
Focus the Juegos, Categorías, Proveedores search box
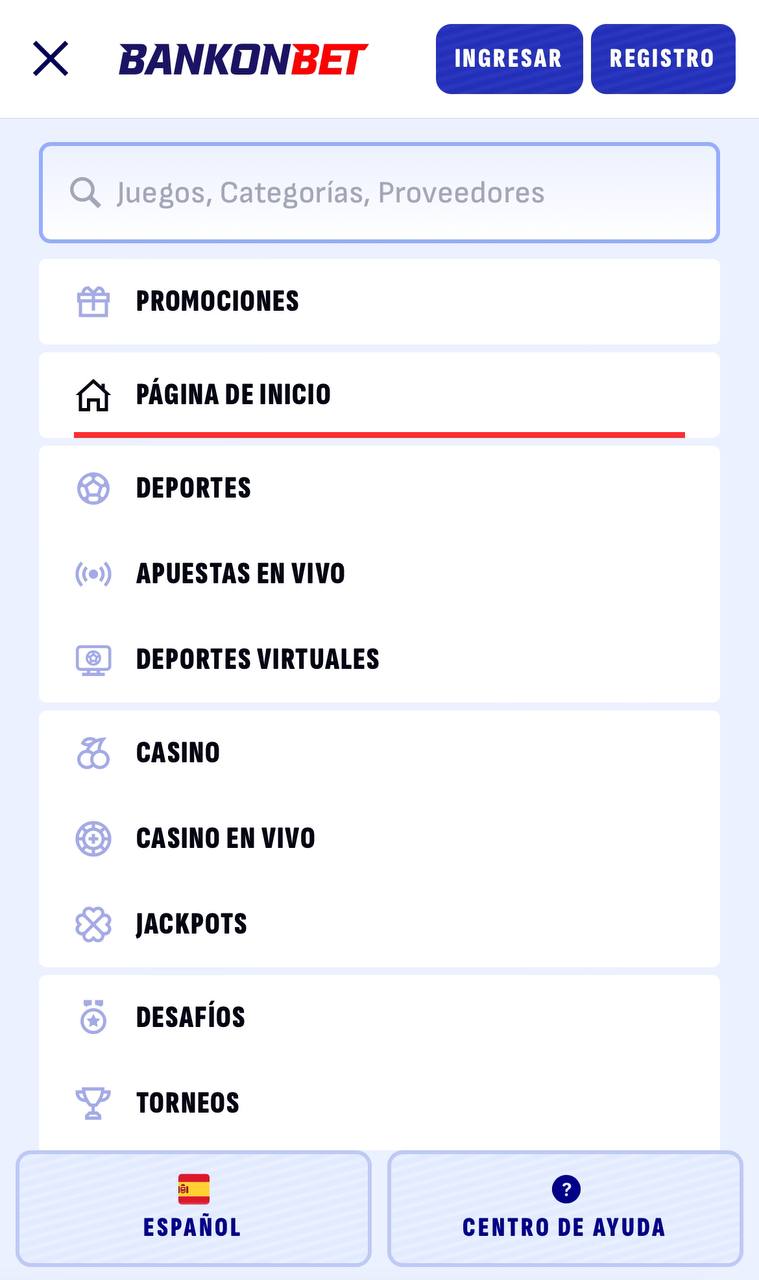[x=379, y=193]
